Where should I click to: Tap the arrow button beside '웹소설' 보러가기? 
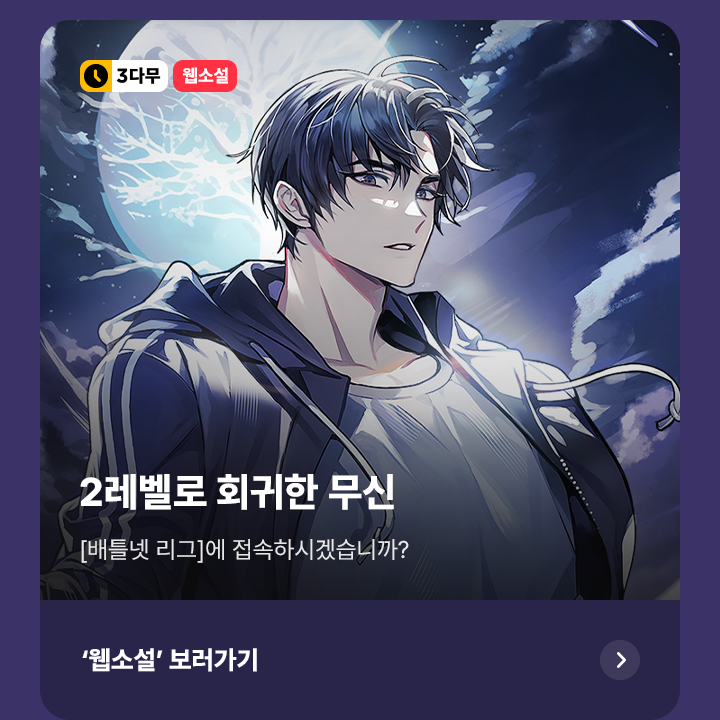[x=620, y=660]
